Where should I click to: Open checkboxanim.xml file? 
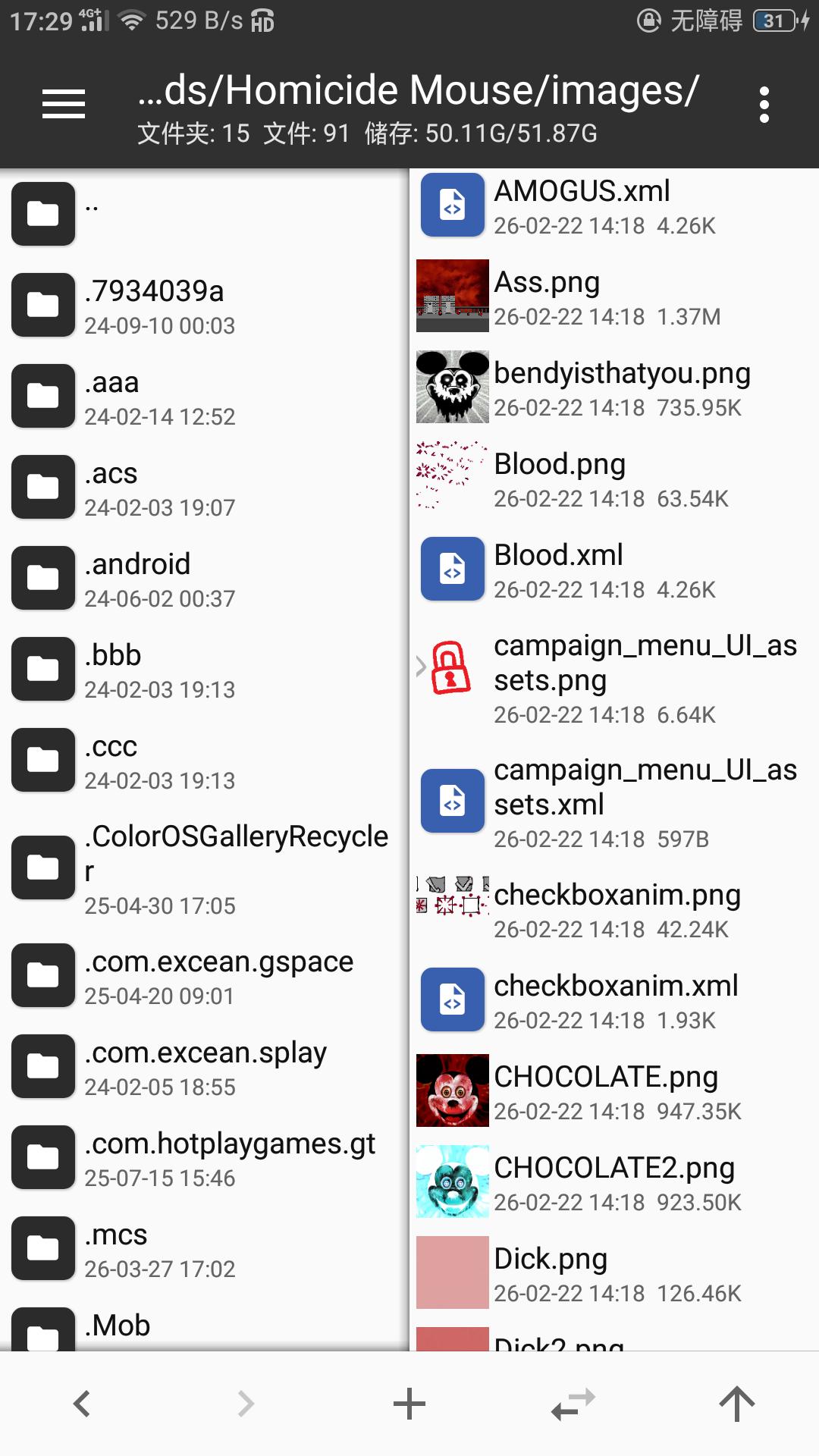(x=616, y=999)
